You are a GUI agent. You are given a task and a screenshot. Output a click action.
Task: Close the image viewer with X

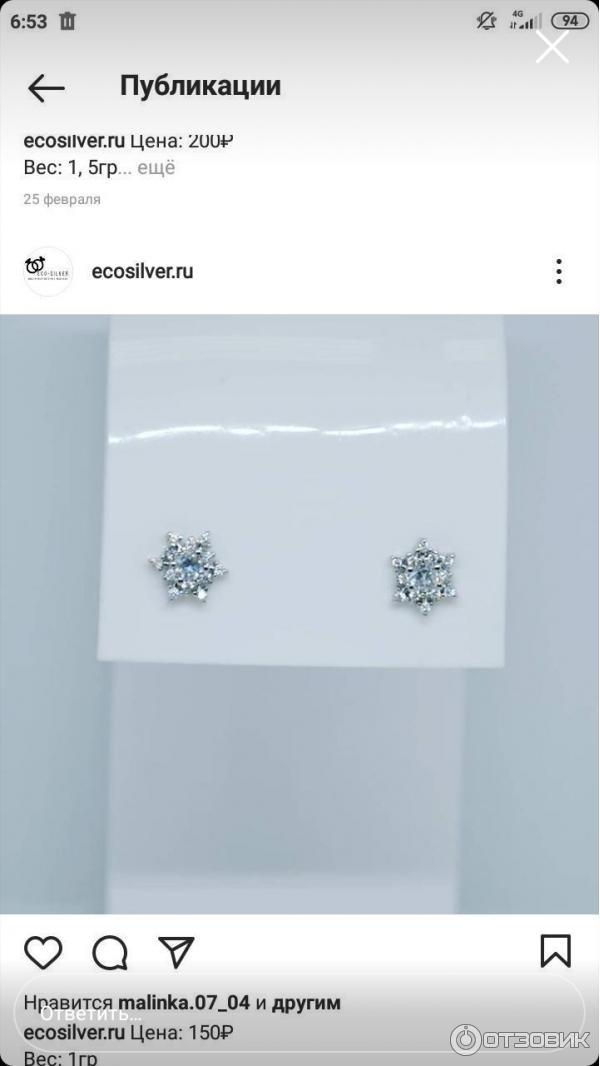click(x=552, y=47)
